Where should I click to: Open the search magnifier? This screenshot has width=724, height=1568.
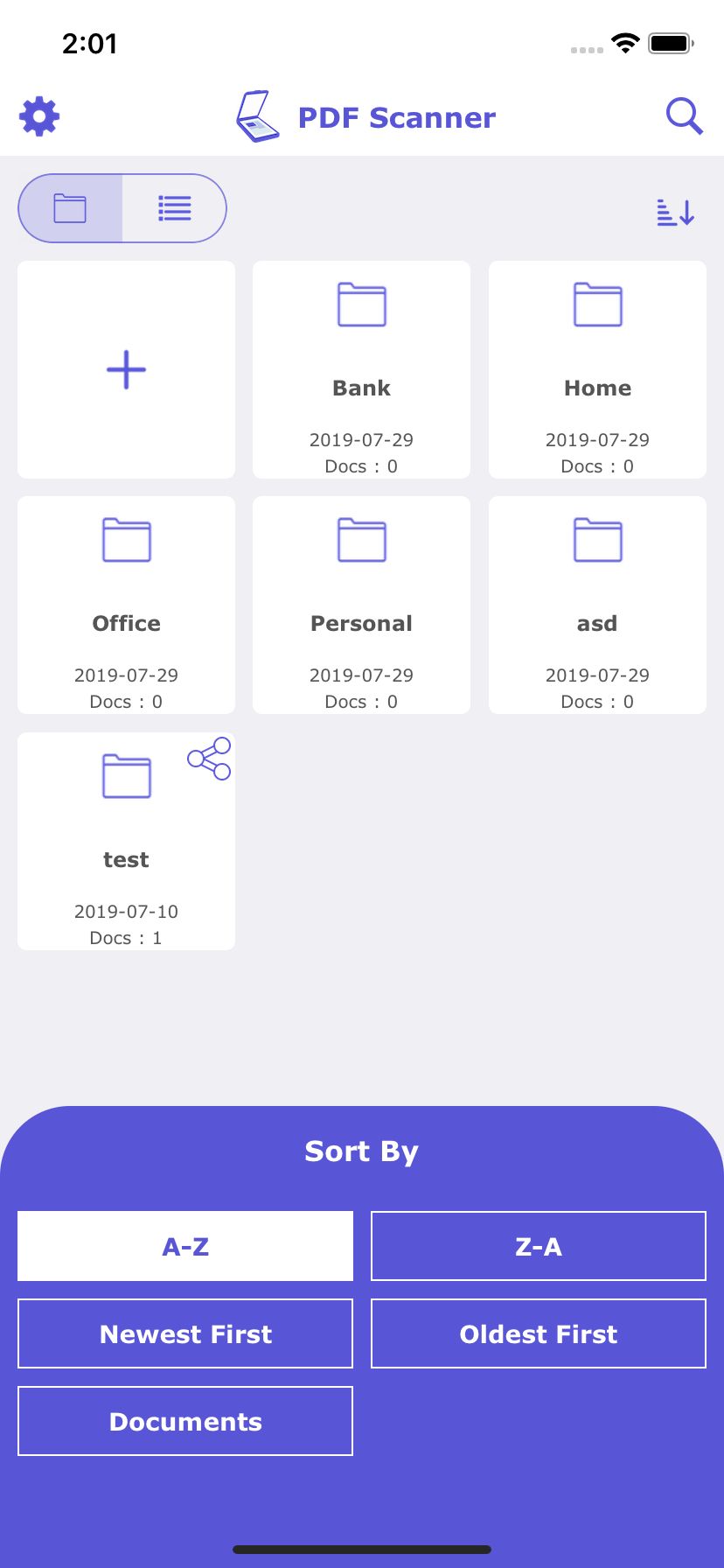coord(684,116)
